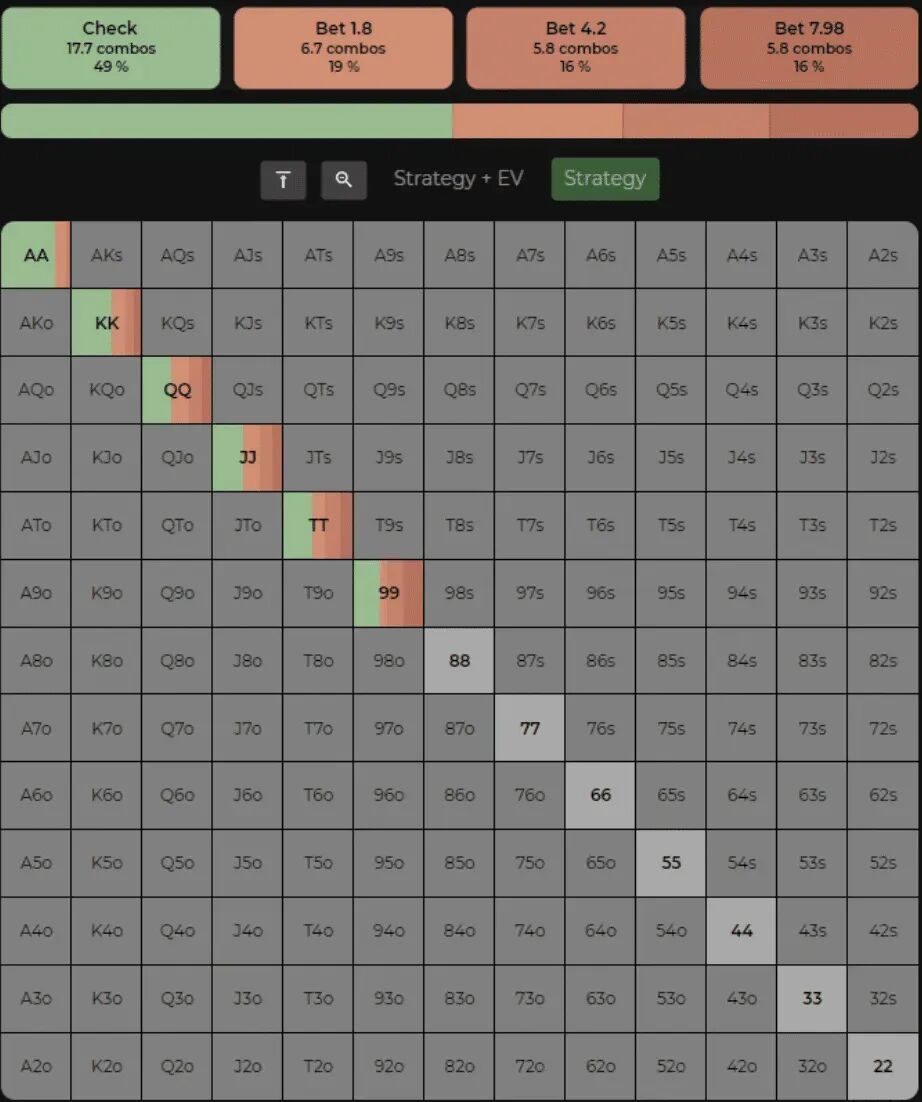Tap the magnifier zoom icon
This screenshot has height=1102, width=922.
[344, 180]
